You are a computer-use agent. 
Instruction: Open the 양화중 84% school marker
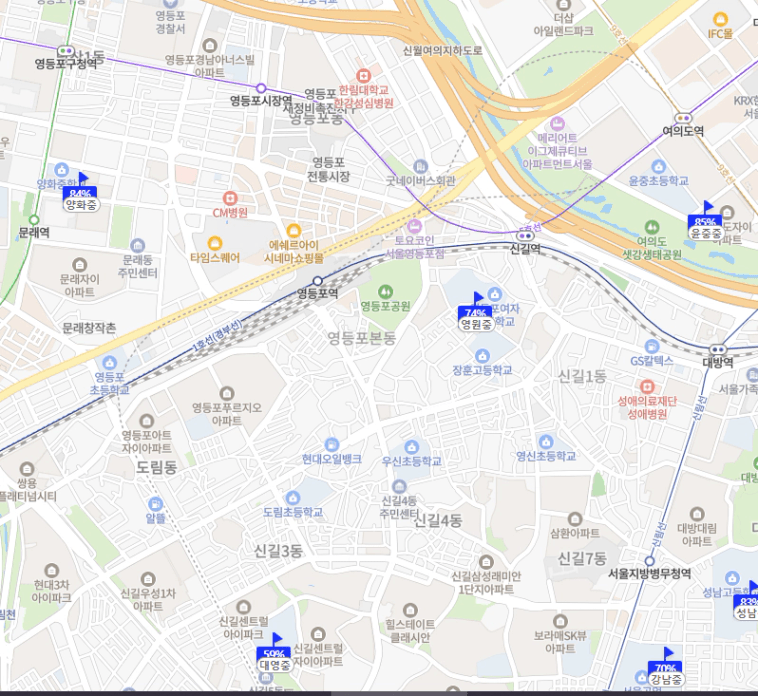pos(80,192)
